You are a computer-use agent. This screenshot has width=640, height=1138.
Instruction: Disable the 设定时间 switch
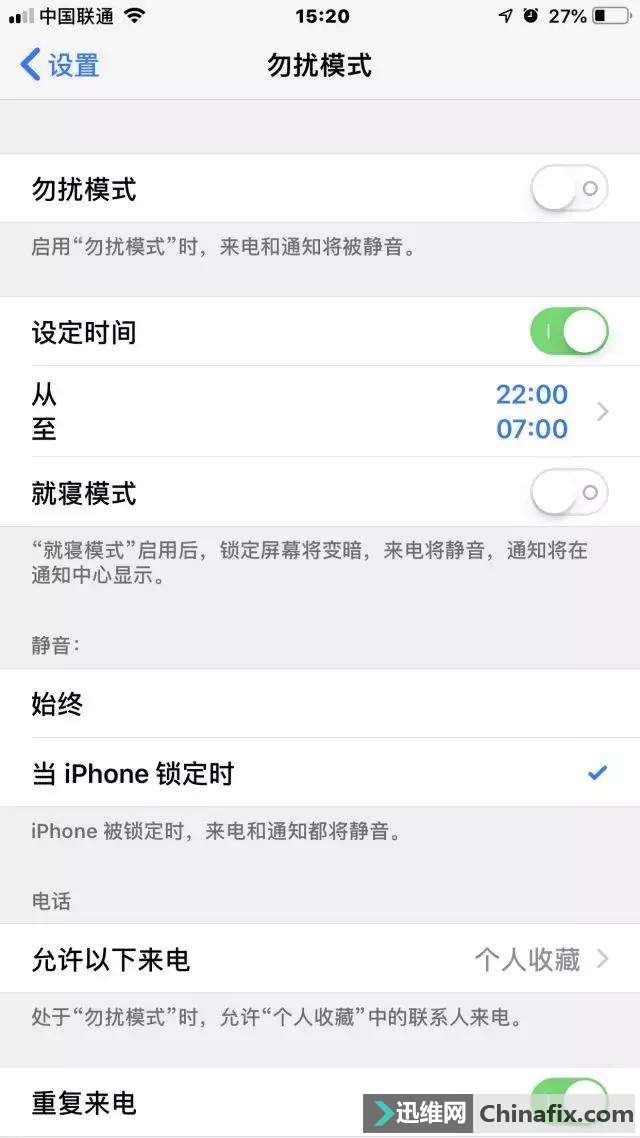click(x=568, y=332)
